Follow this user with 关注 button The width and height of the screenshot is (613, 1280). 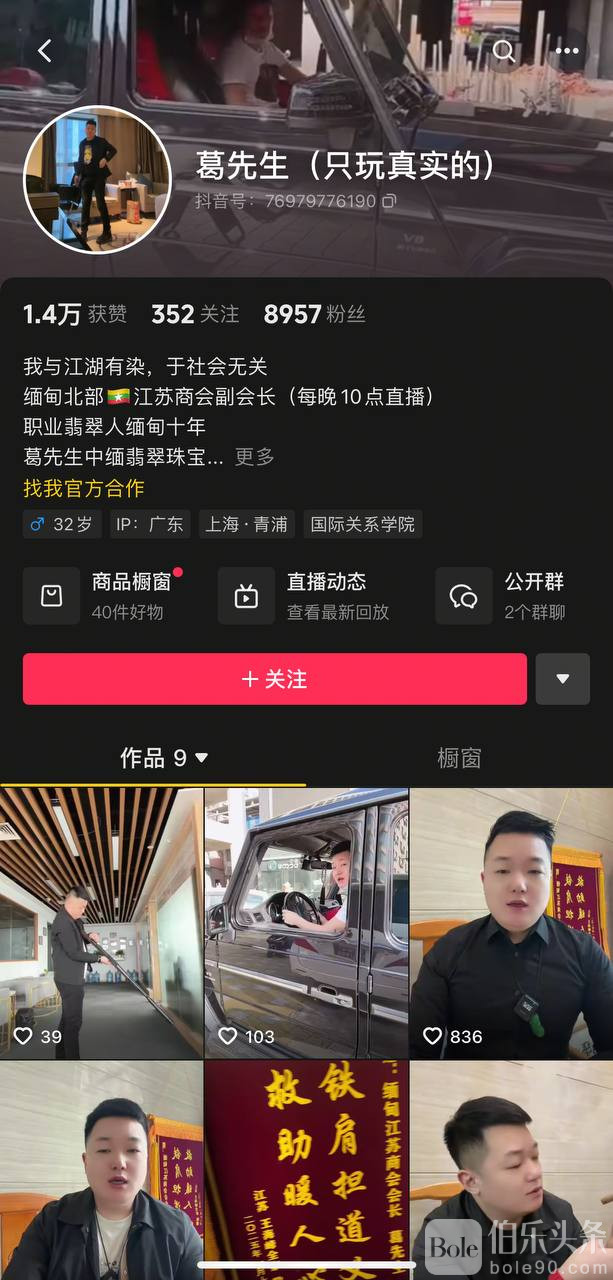tap(274, 679)
